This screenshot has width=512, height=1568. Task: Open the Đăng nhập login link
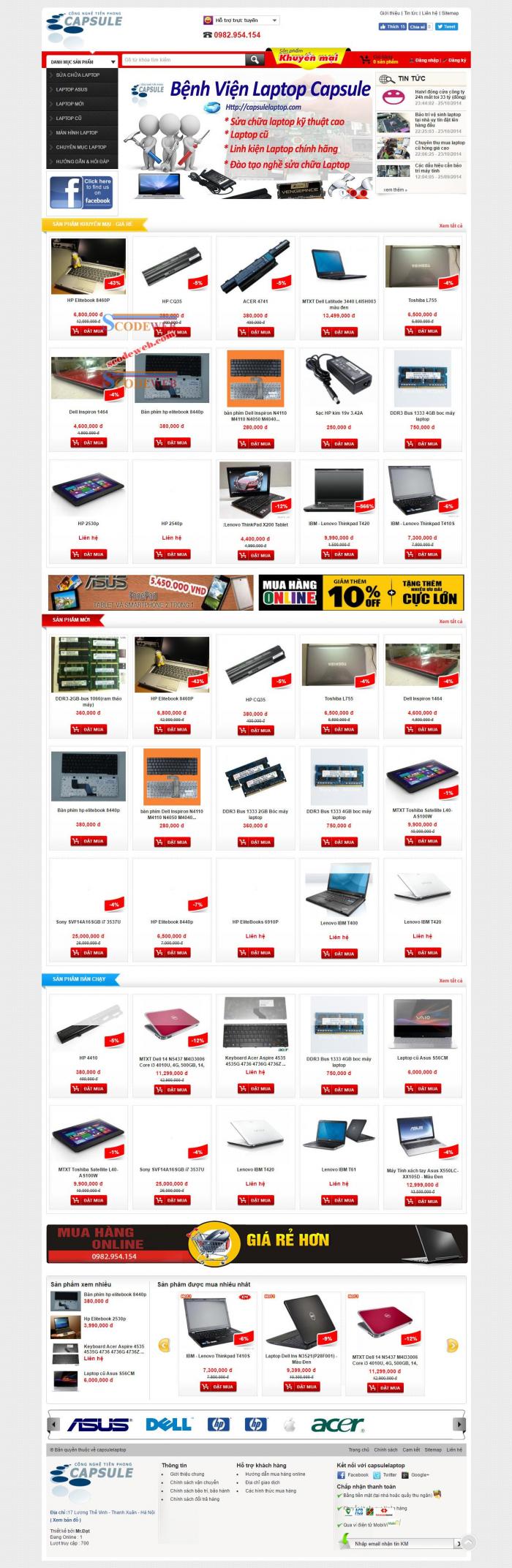tap(426, 61)
